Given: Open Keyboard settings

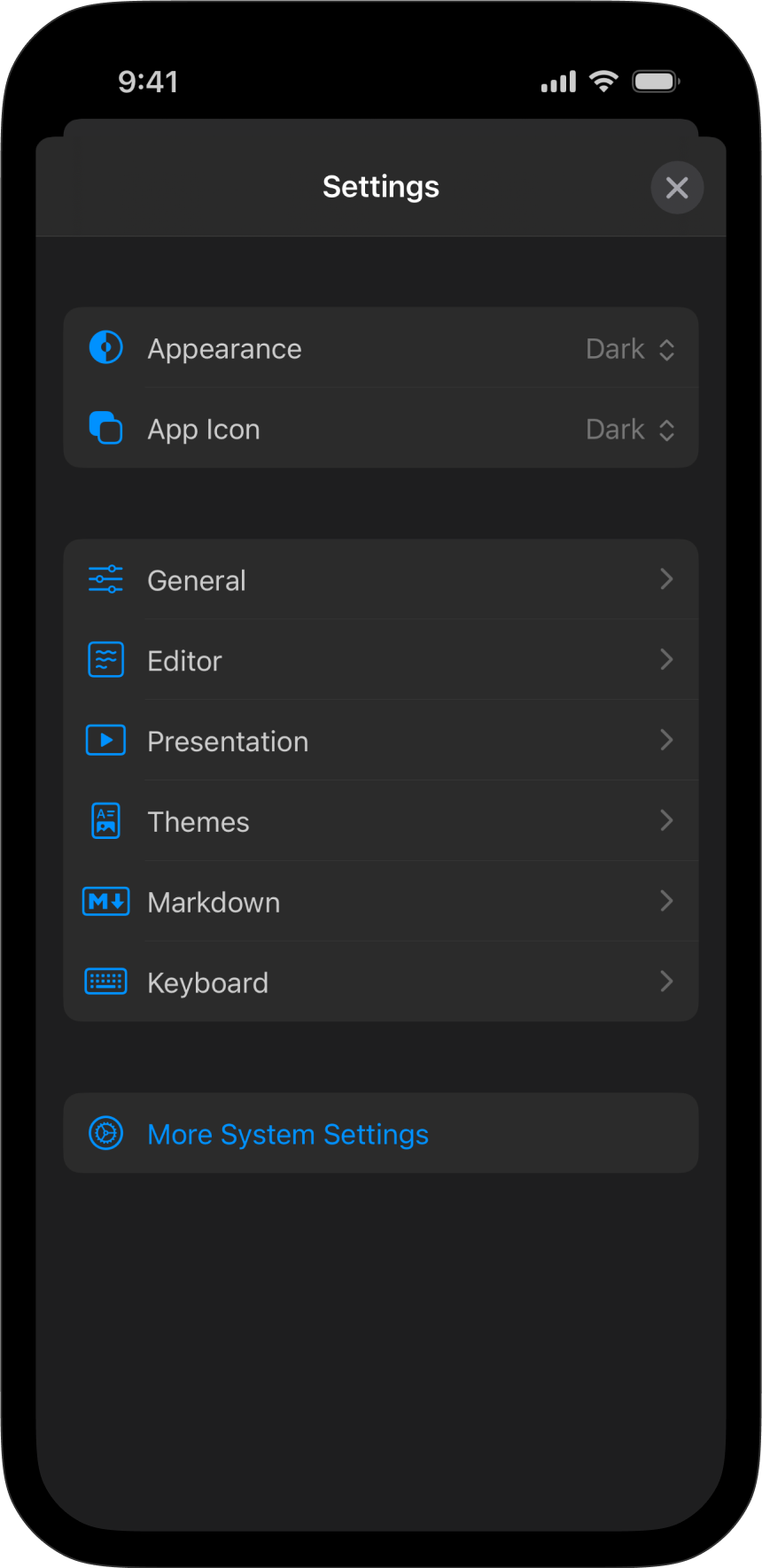Looking at the screenshot, I should coord(381,982).
